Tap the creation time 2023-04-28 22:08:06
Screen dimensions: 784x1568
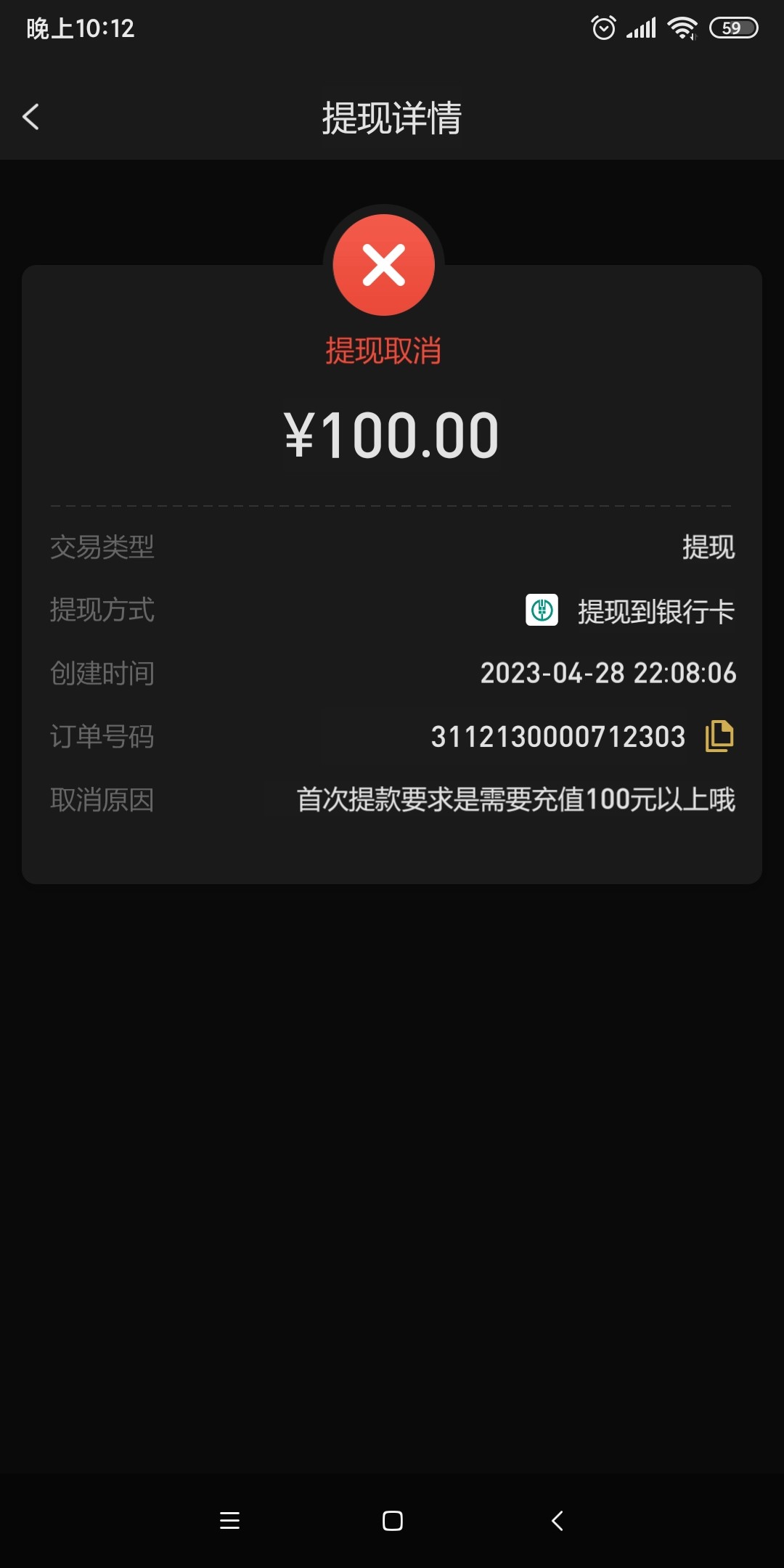pos(608,673)
